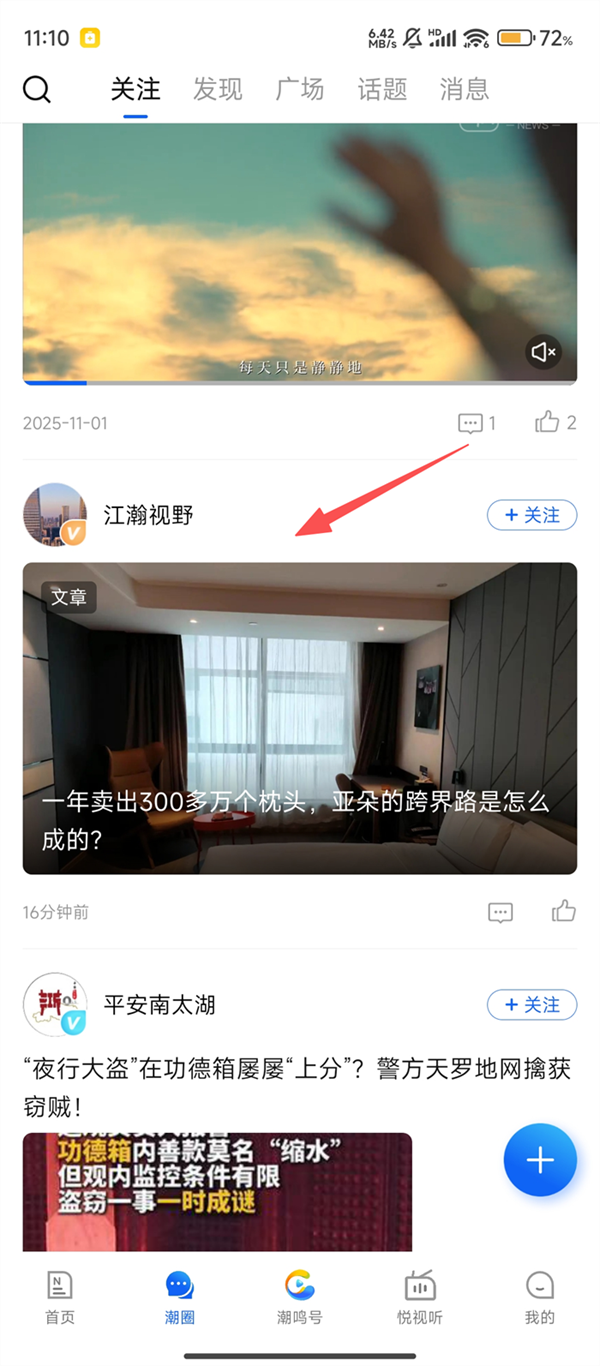Unmute the playing video
The image size is (600, 1366).
tap(544, 352)
